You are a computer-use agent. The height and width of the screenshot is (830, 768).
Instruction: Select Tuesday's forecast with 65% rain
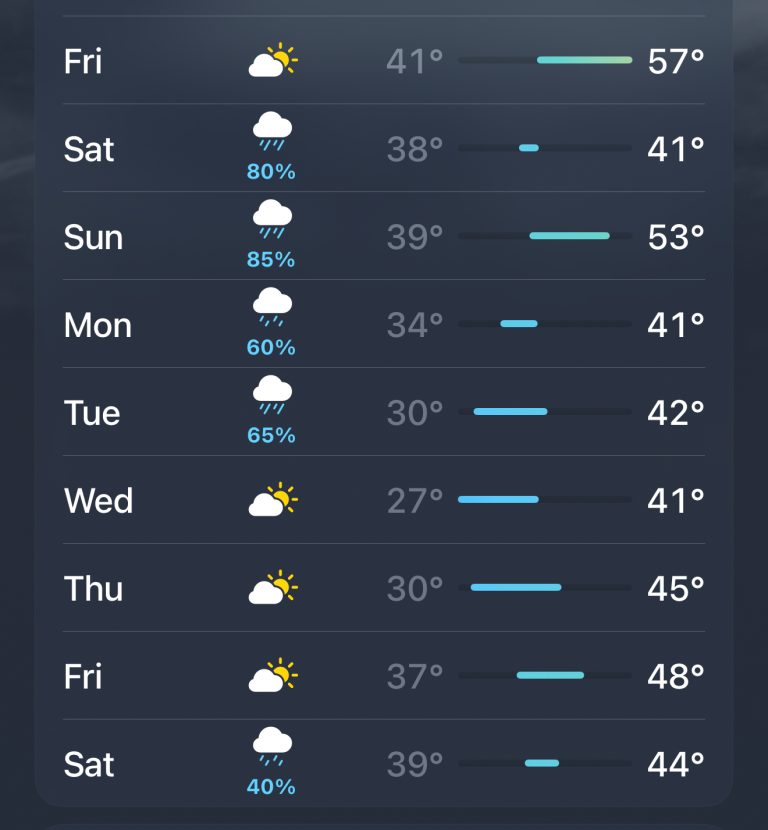tap(384, 413)
